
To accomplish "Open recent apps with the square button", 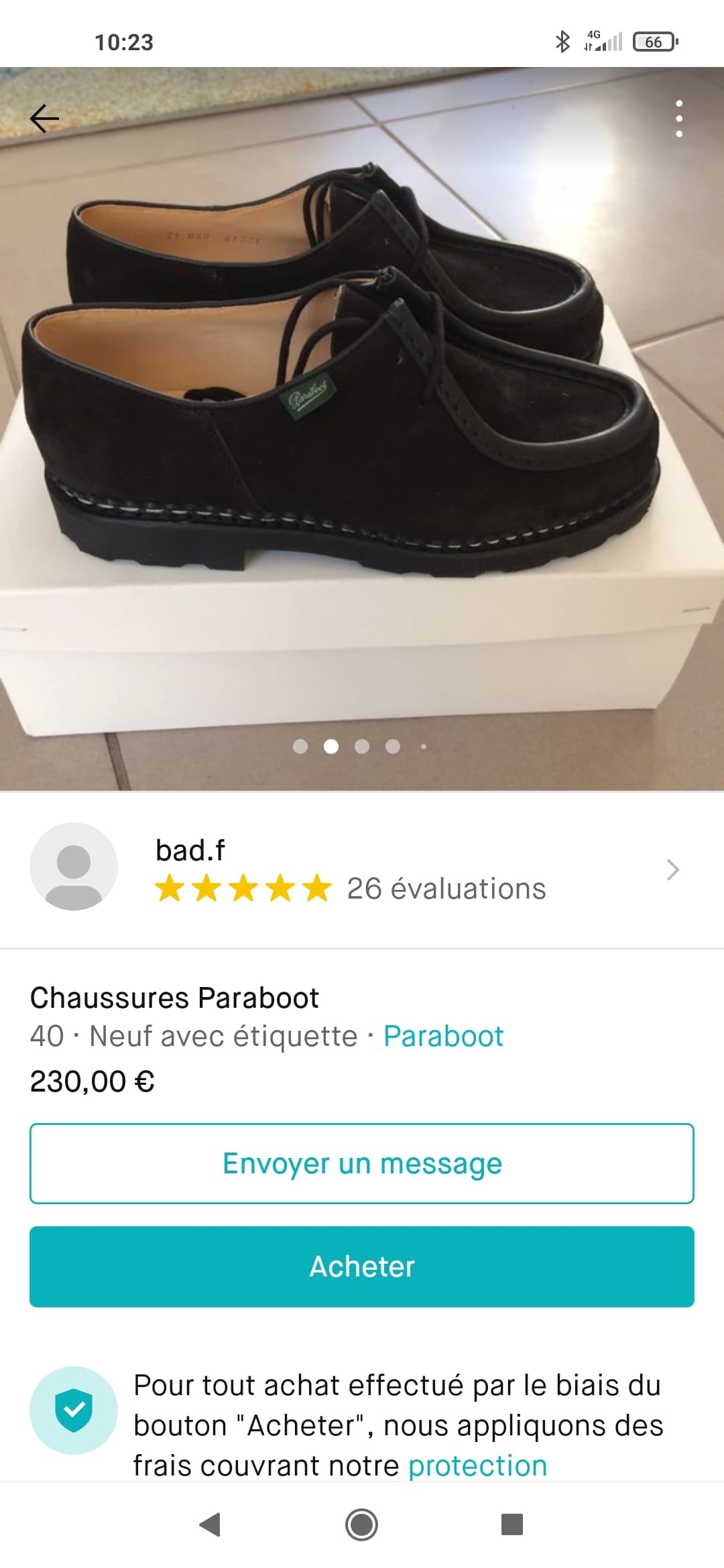I will (x=512, y=1524).
